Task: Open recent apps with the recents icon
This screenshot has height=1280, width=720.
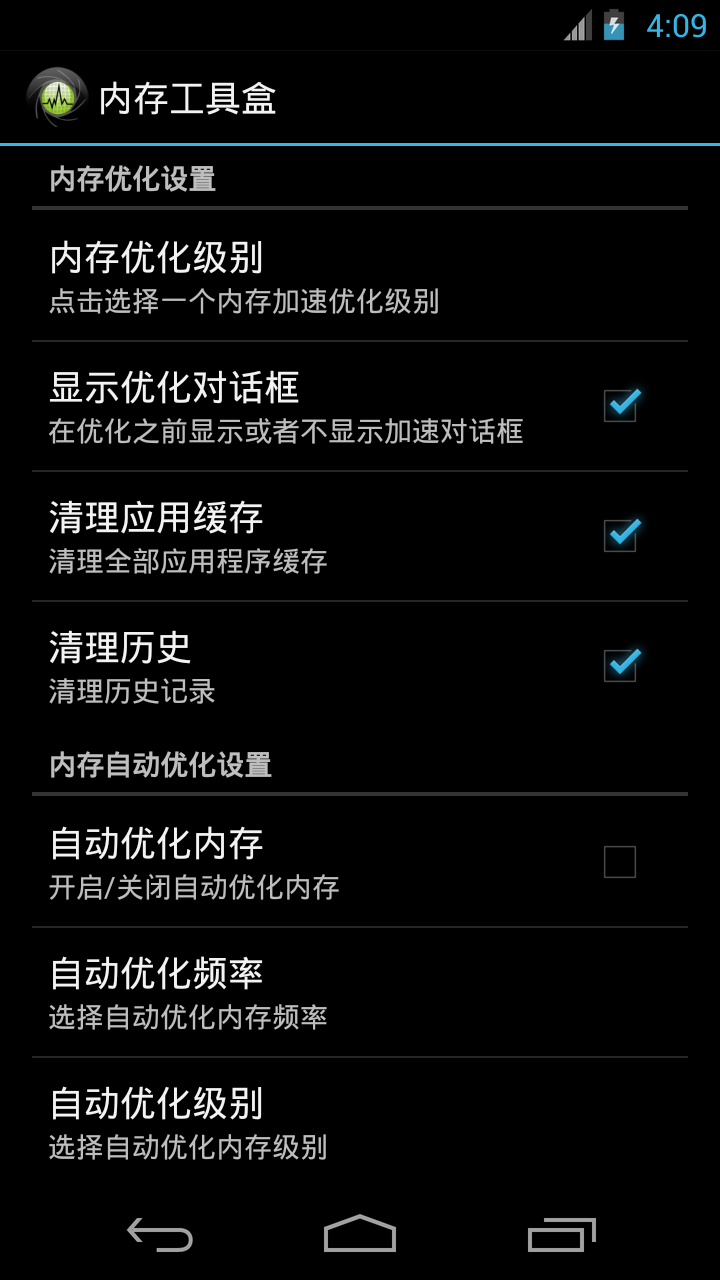Action: (562, 1237)
